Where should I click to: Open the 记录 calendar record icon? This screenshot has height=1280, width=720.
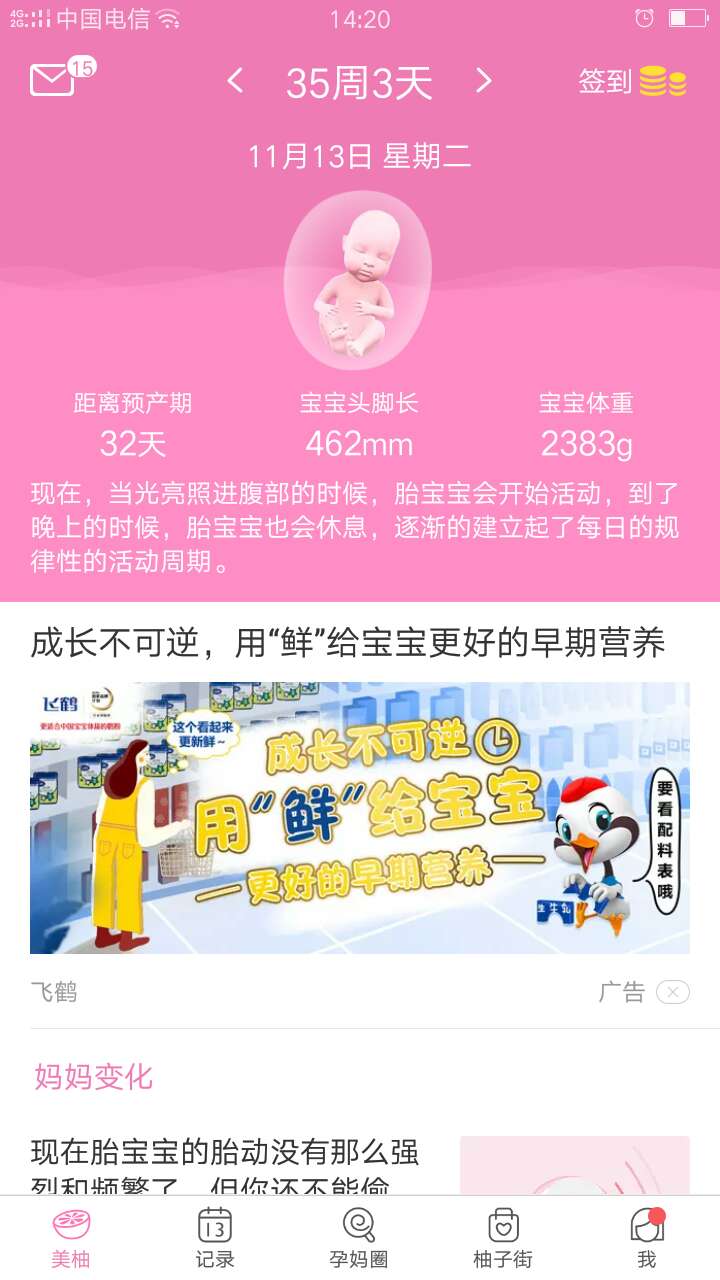click(x=215, y=1230)
